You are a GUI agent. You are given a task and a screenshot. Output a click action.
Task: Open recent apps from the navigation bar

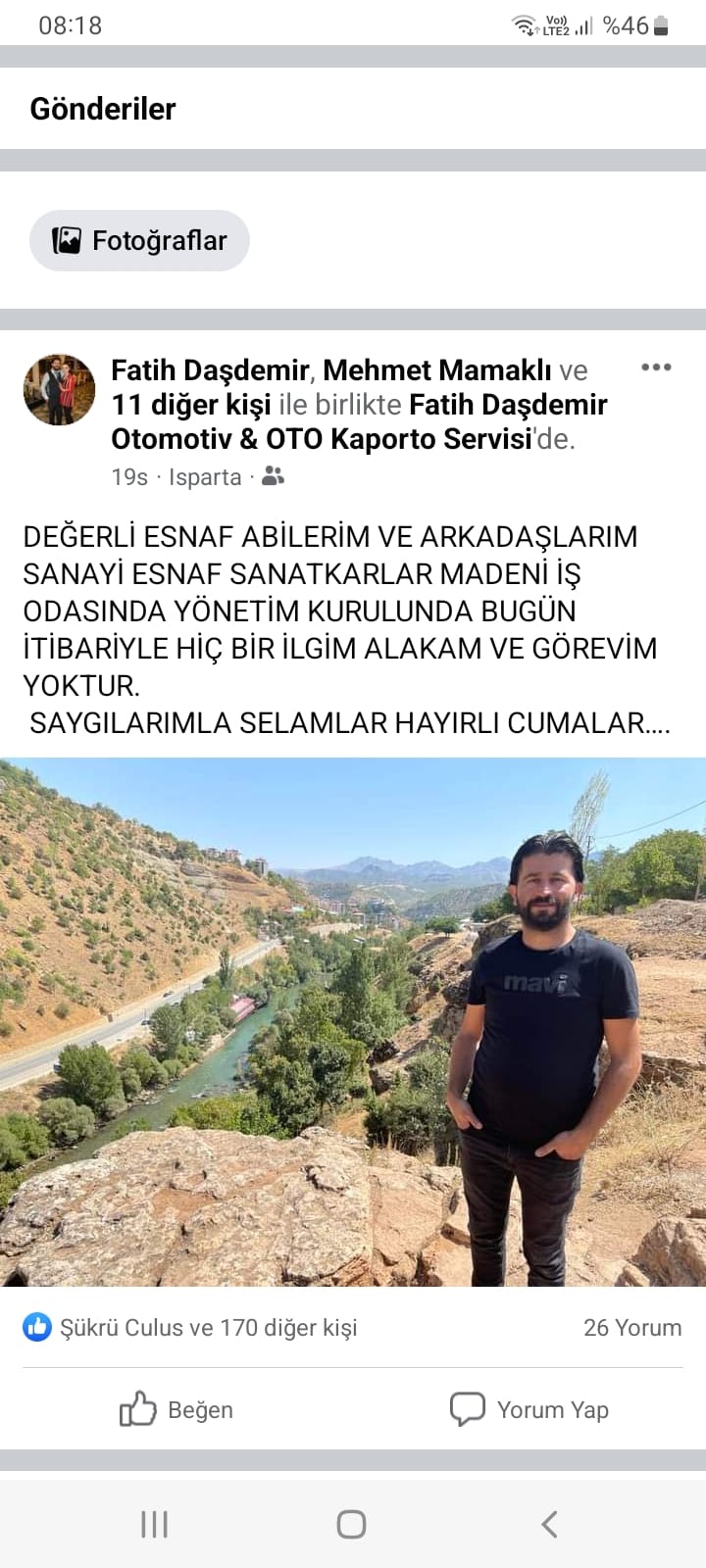click(x=155, y=1524)
